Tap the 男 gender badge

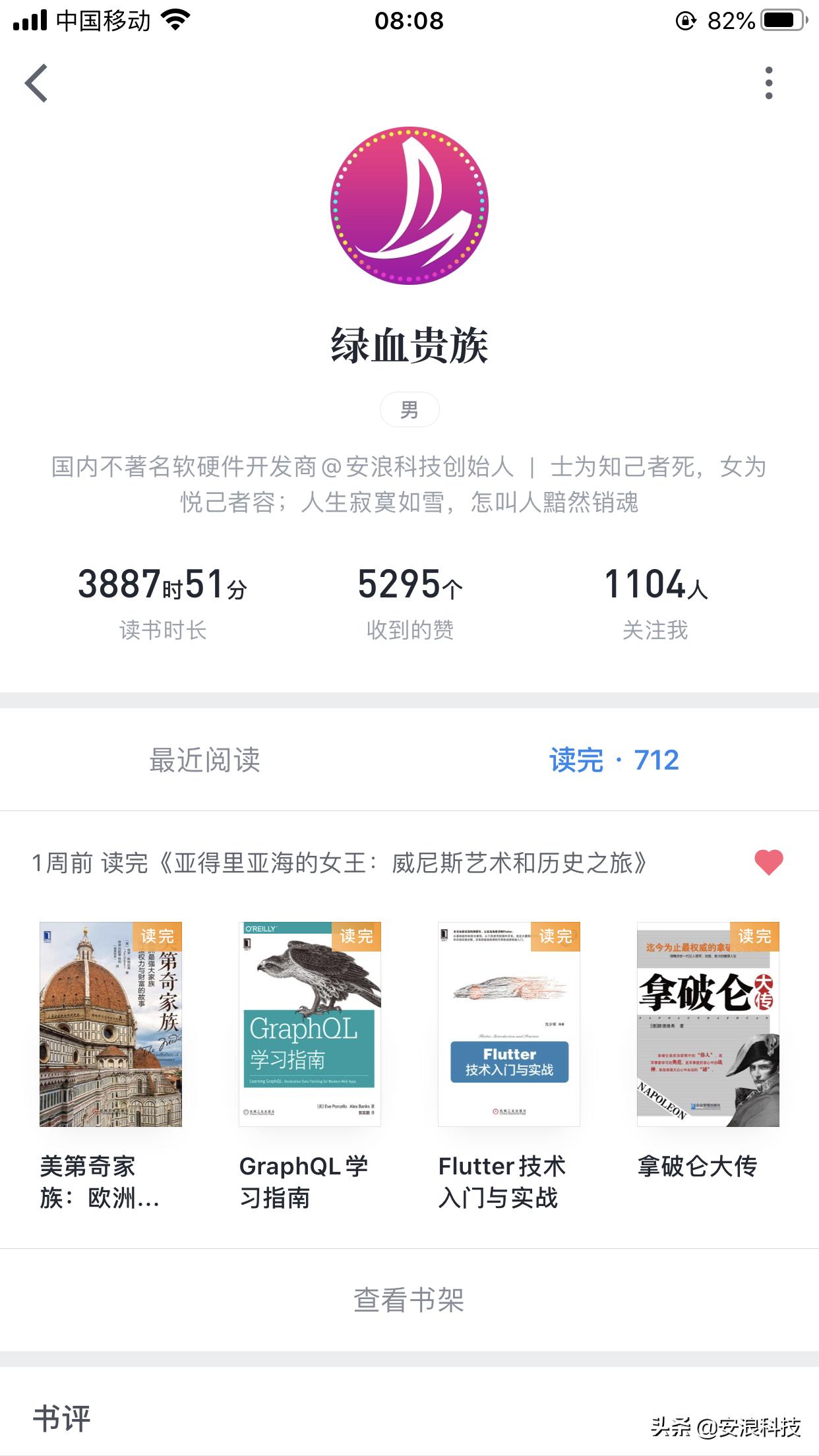[409, 409]
